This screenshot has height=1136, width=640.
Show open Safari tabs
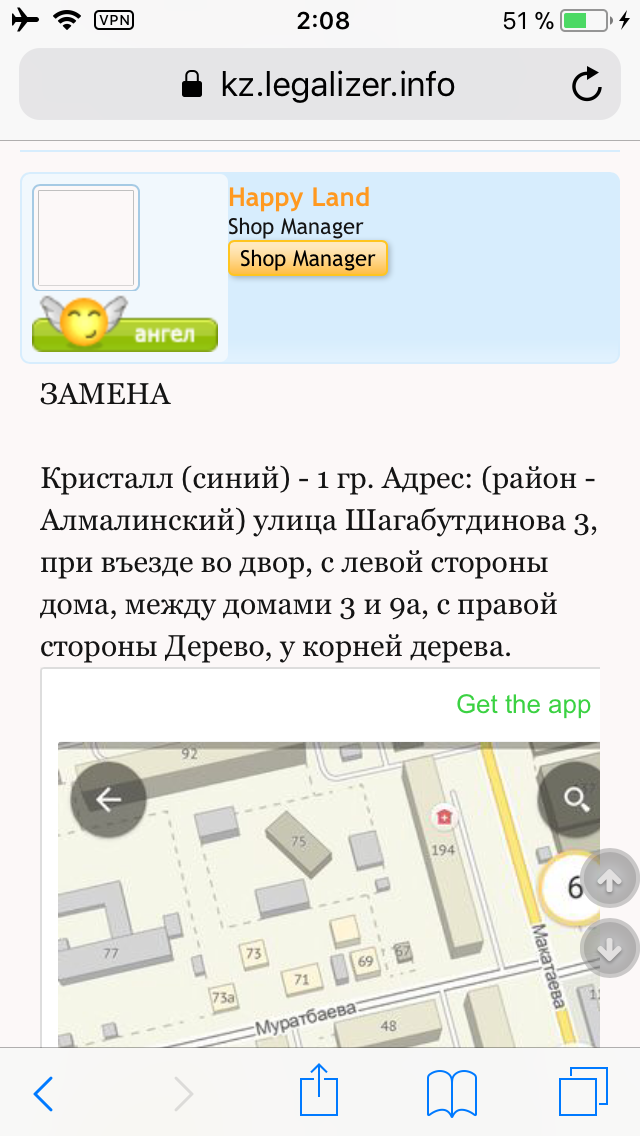(583, 1092)
